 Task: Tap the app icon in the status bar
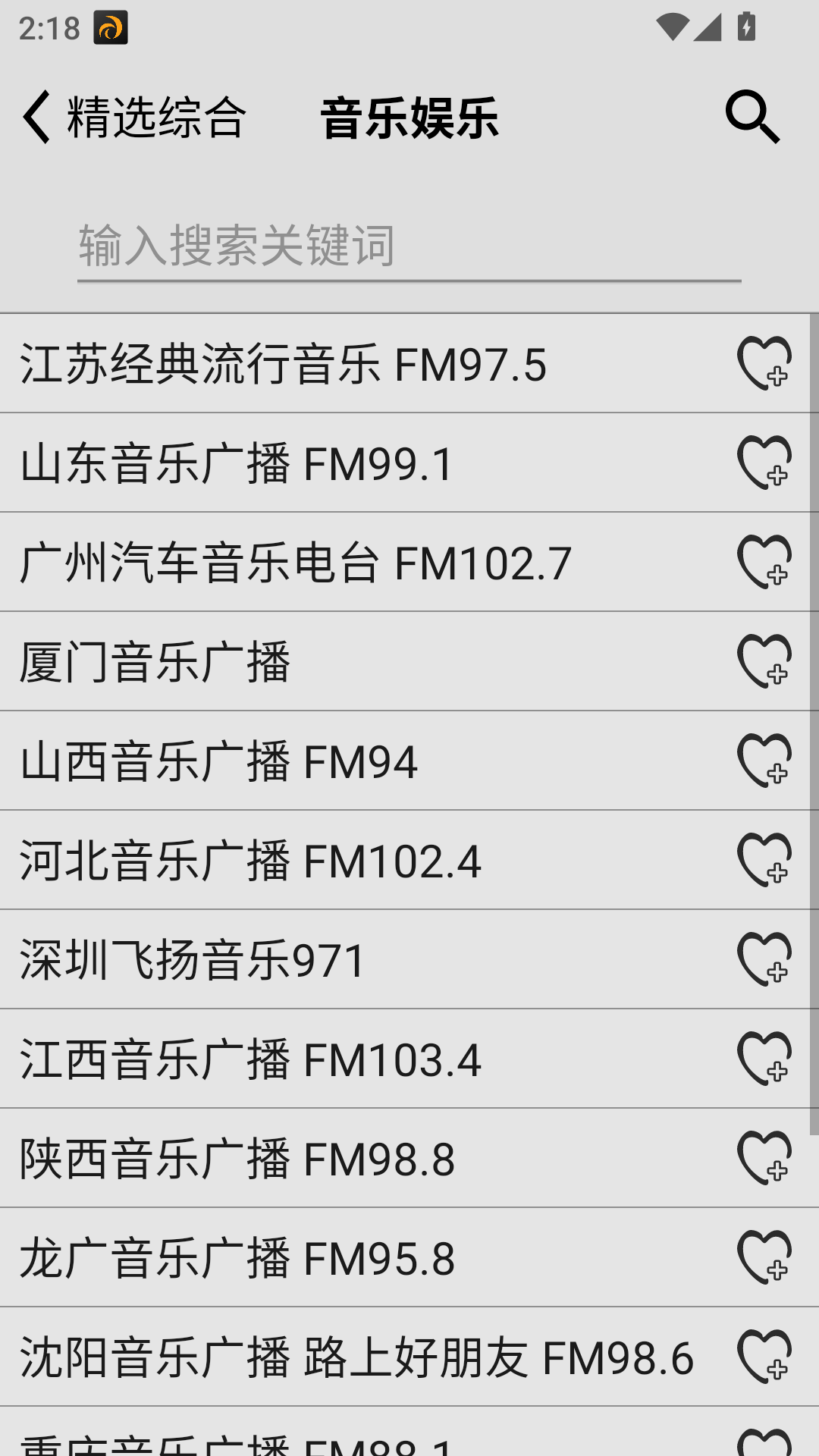109,27
